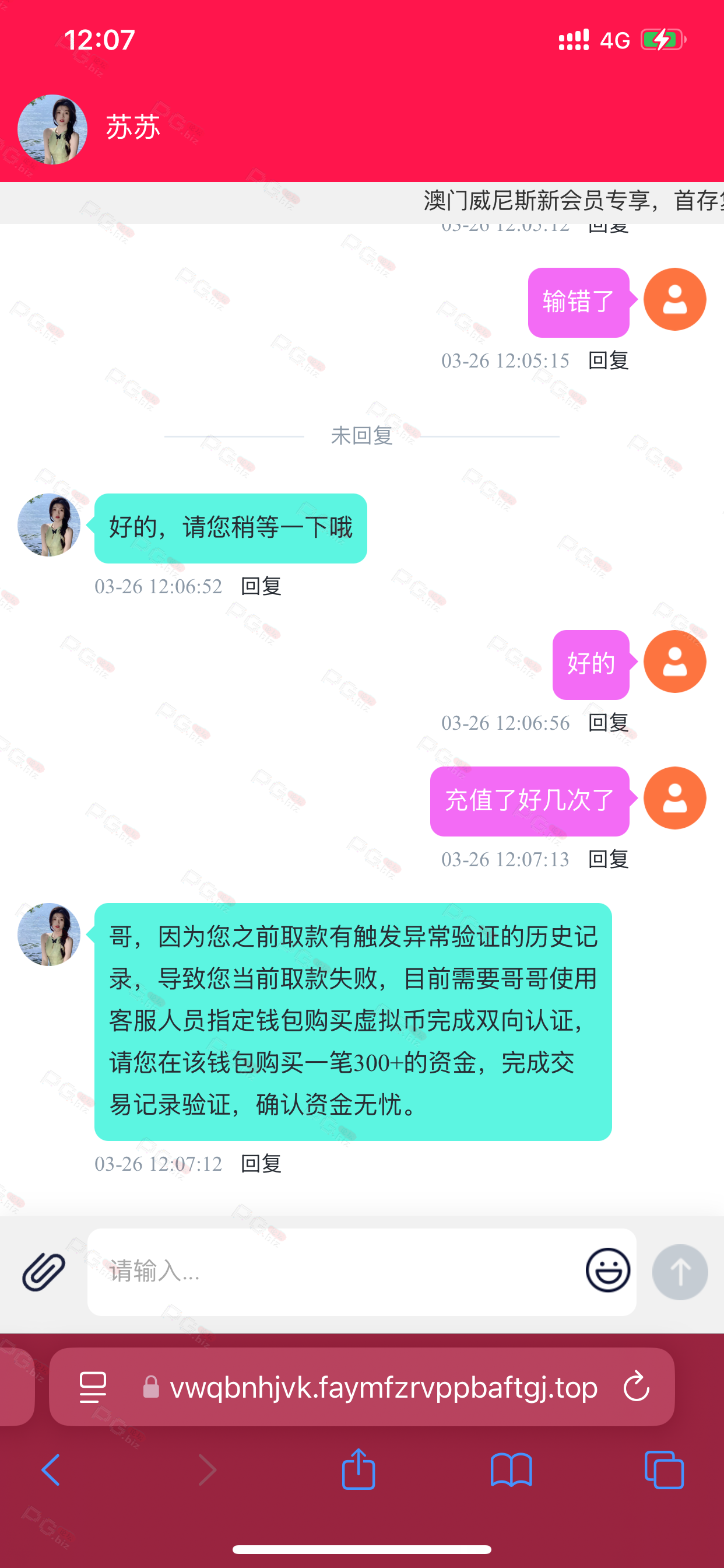Reload the page in the browser
Screen dimensions: 724x1568
637,1386
